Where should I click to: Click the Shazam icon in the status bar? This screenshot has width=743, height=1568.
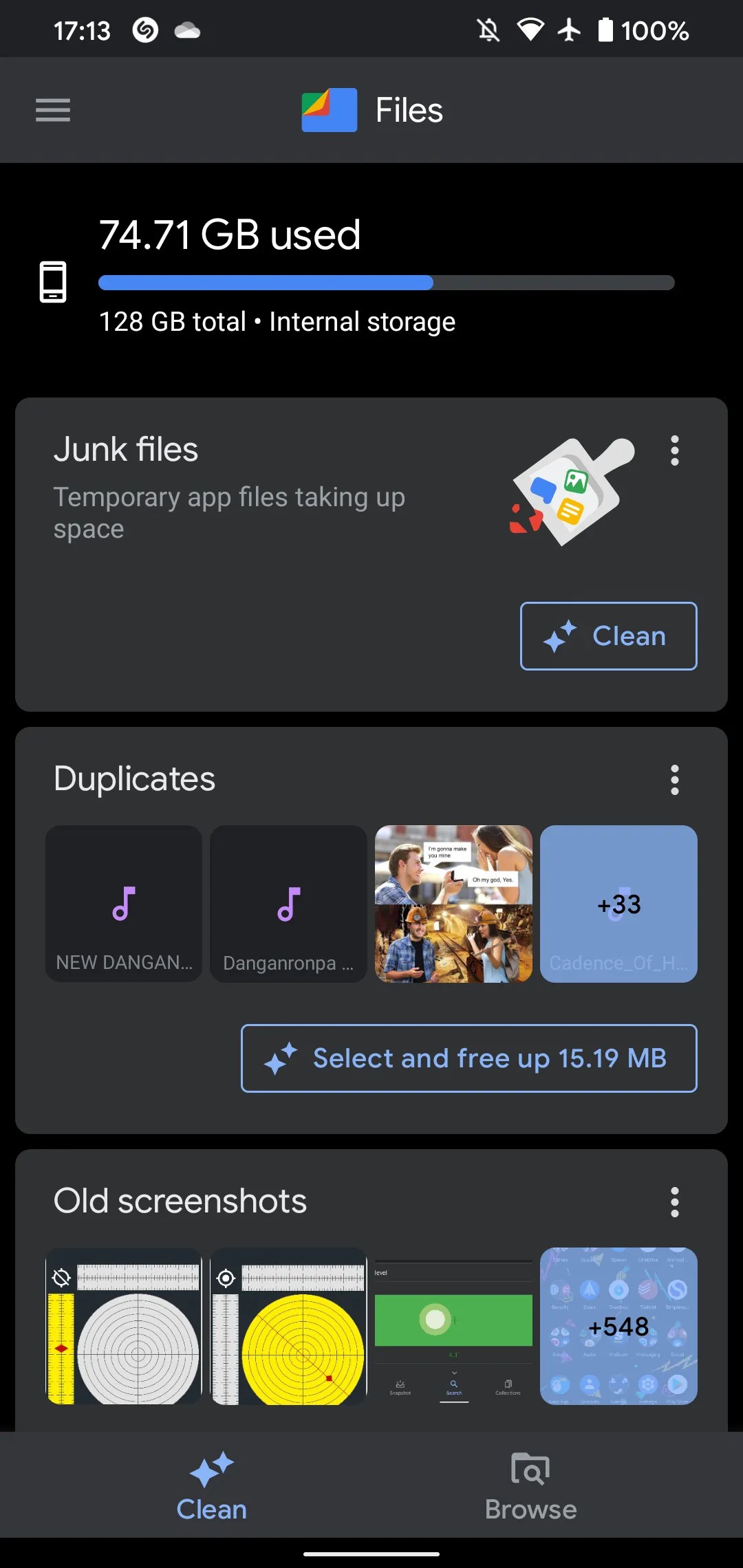tap(144, 28)
